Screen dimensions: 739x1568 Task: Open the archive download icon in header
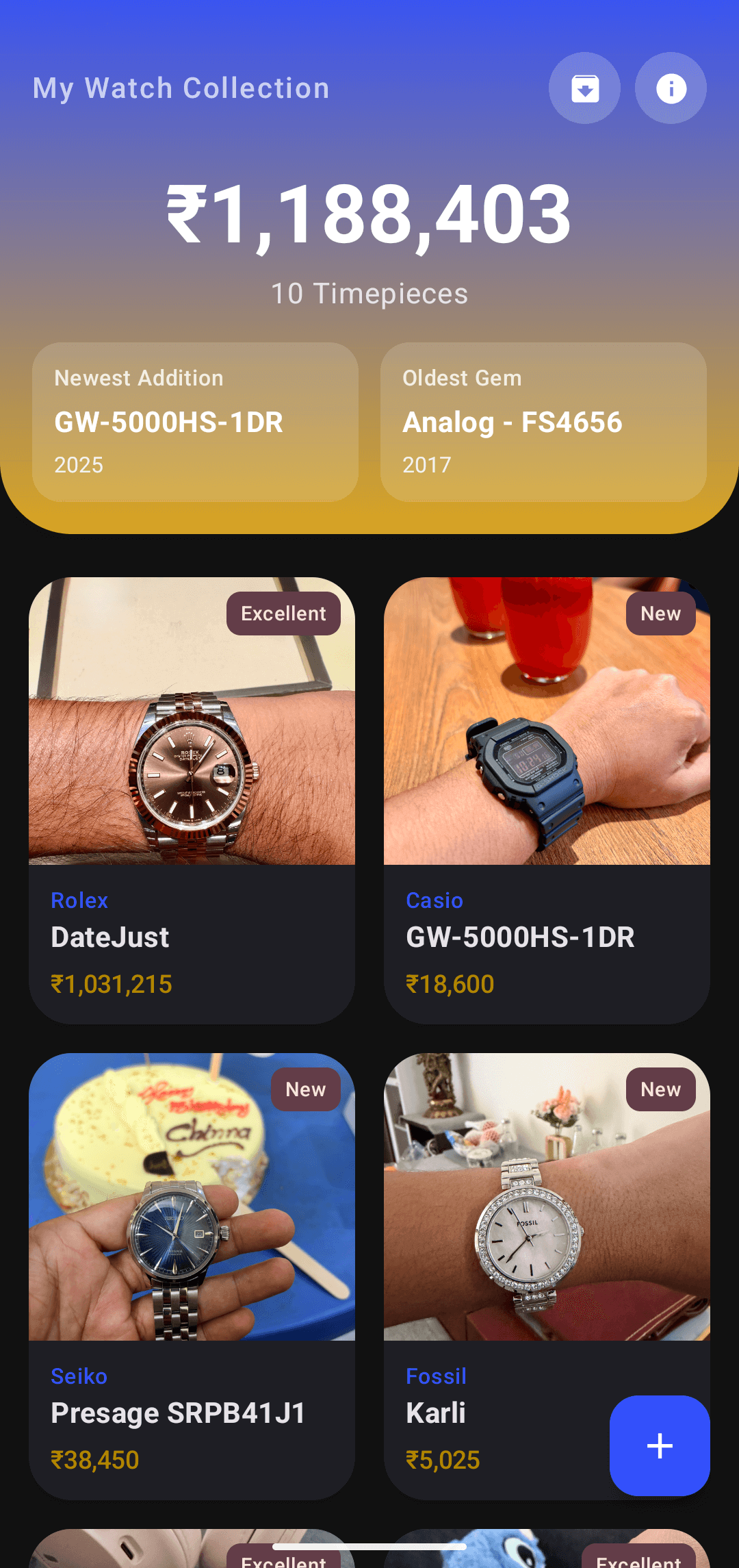click(584, 88)
